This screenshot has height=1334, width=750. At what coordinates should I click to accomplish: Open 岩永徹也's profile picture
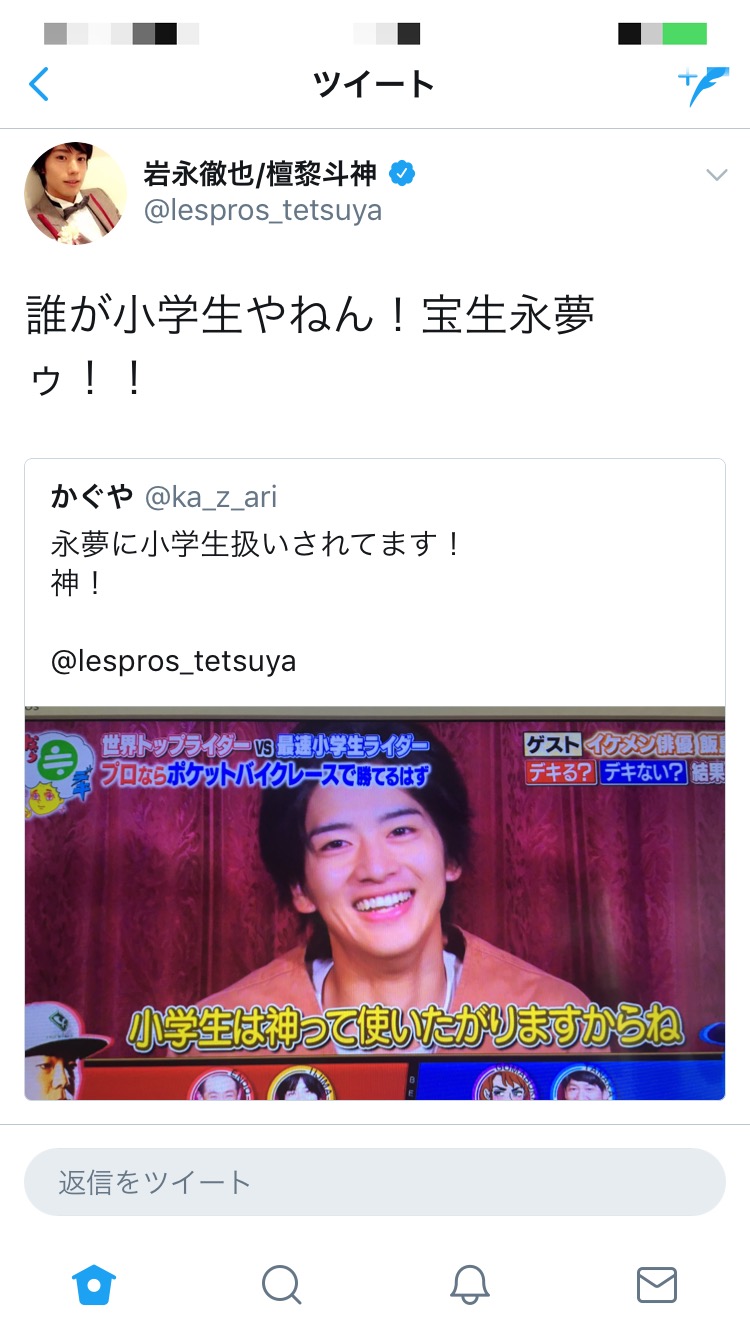pos(75,193)
